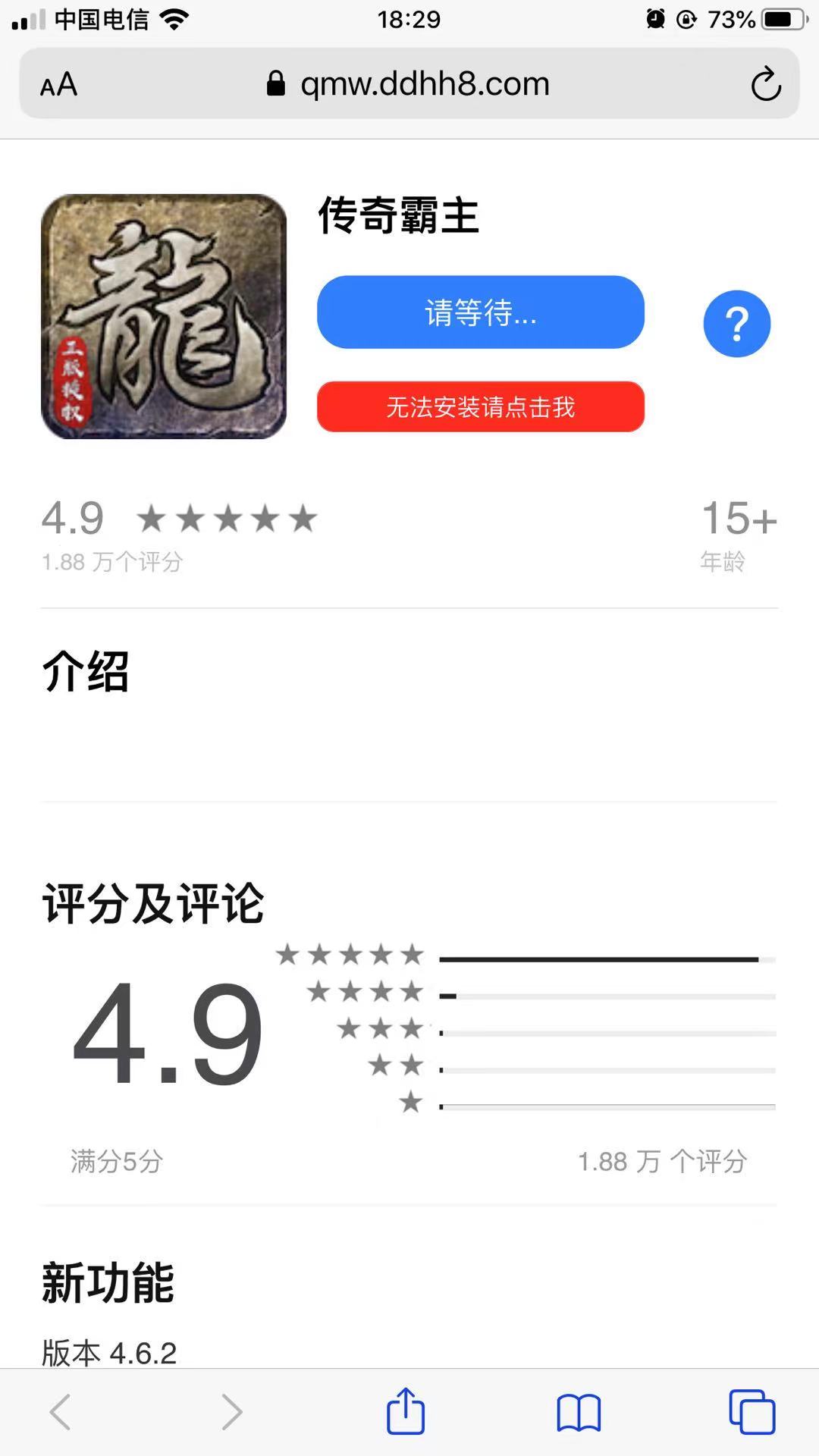Screen dimensions: 819x1456
Task: Open Safari bookmarks
Action: [x=579, y=1413]
